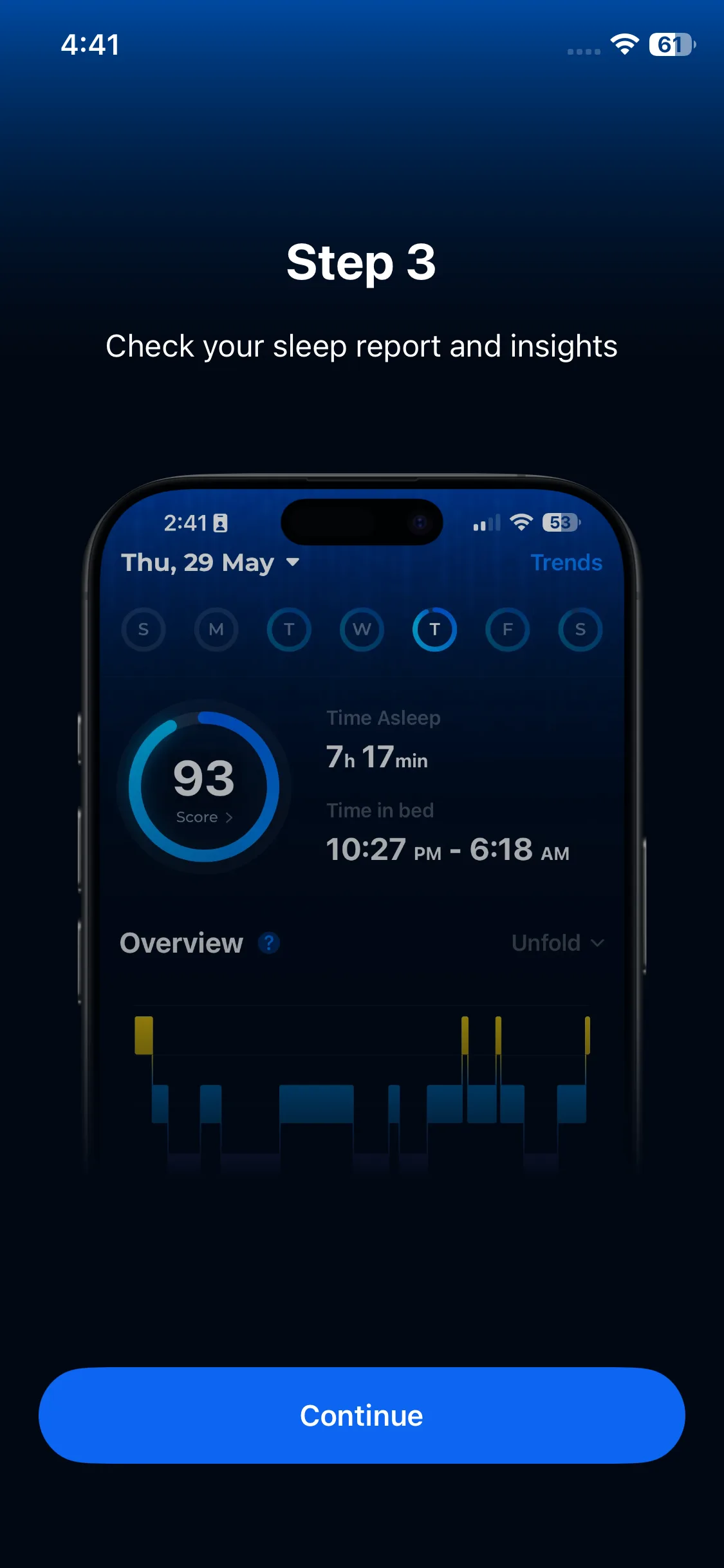The image size is (724, 1568).
Task: Tap the Continue button
Action: coord(362,1415)
